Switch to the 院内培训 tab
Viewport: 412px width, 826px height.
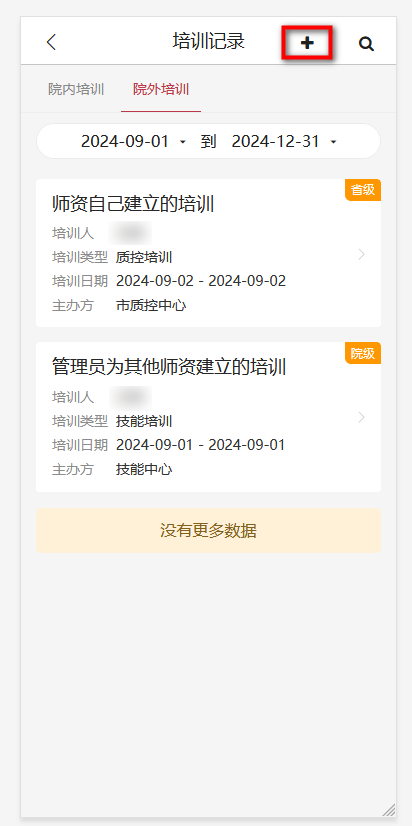(x=76, y=89)
